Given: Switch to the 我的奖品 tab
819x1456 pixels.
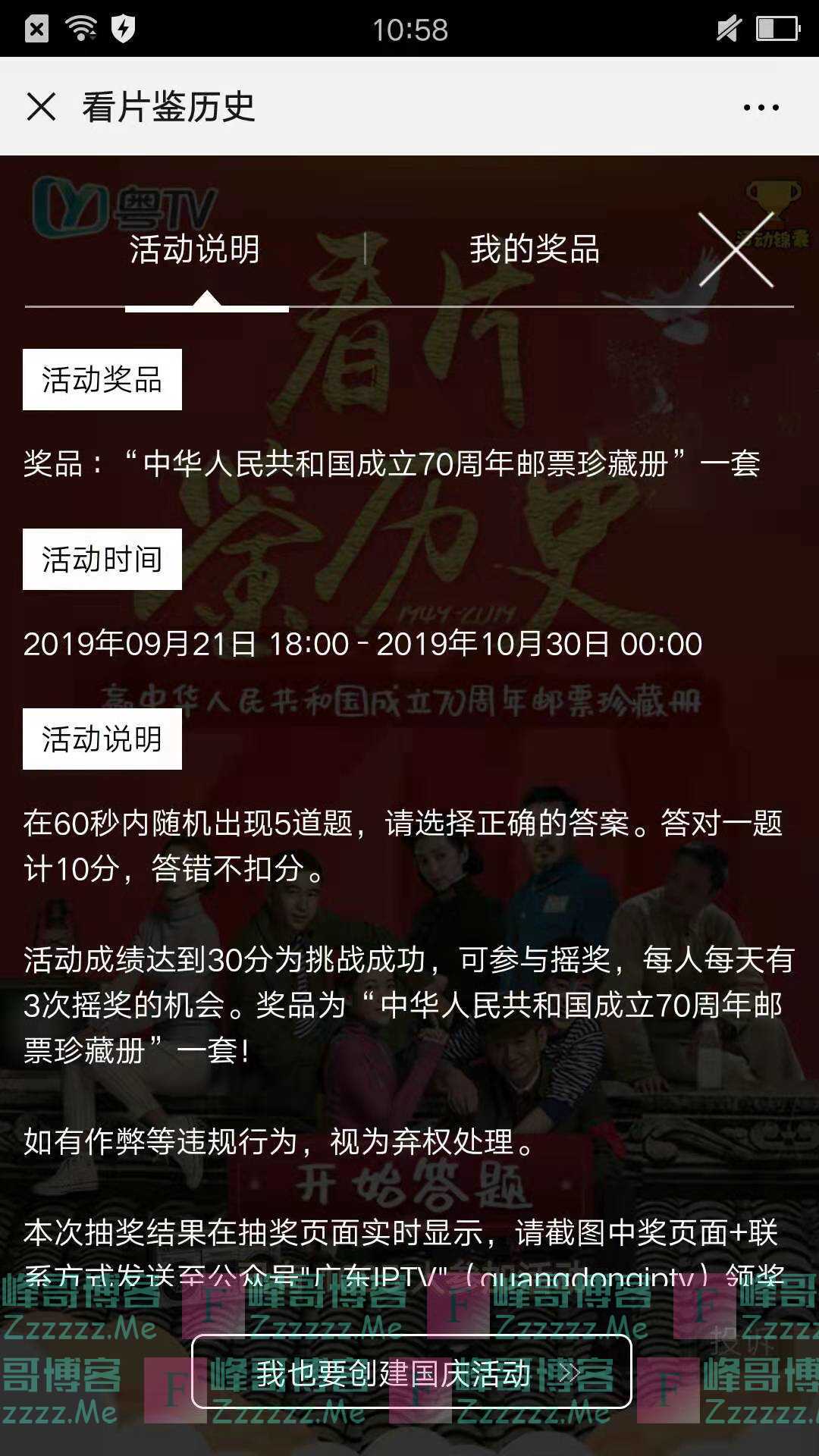Looking at the screenshot, I should [535, 249].
